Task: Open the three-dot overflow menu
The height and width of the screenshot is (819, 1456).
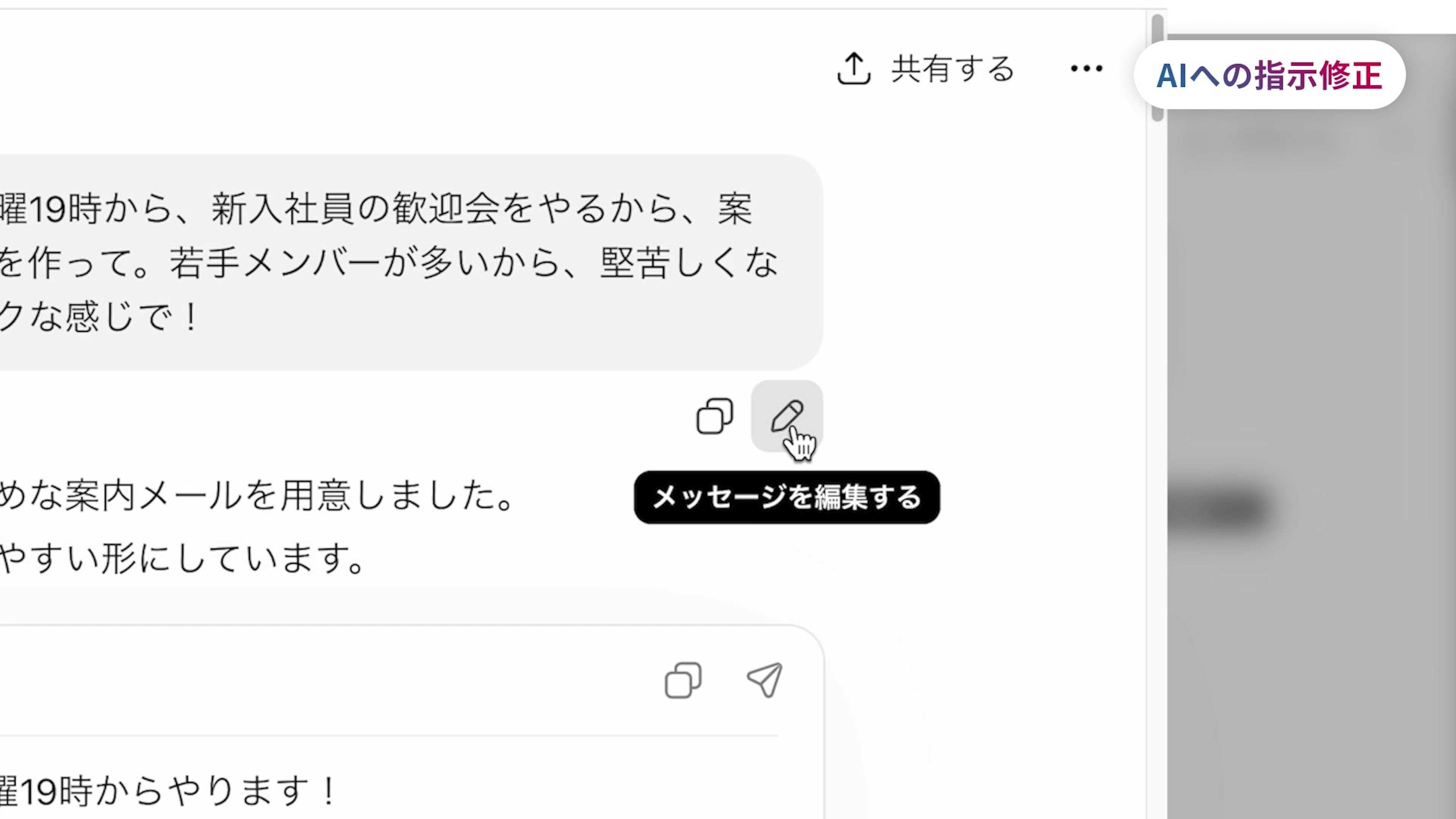Action: point(1086,69)
